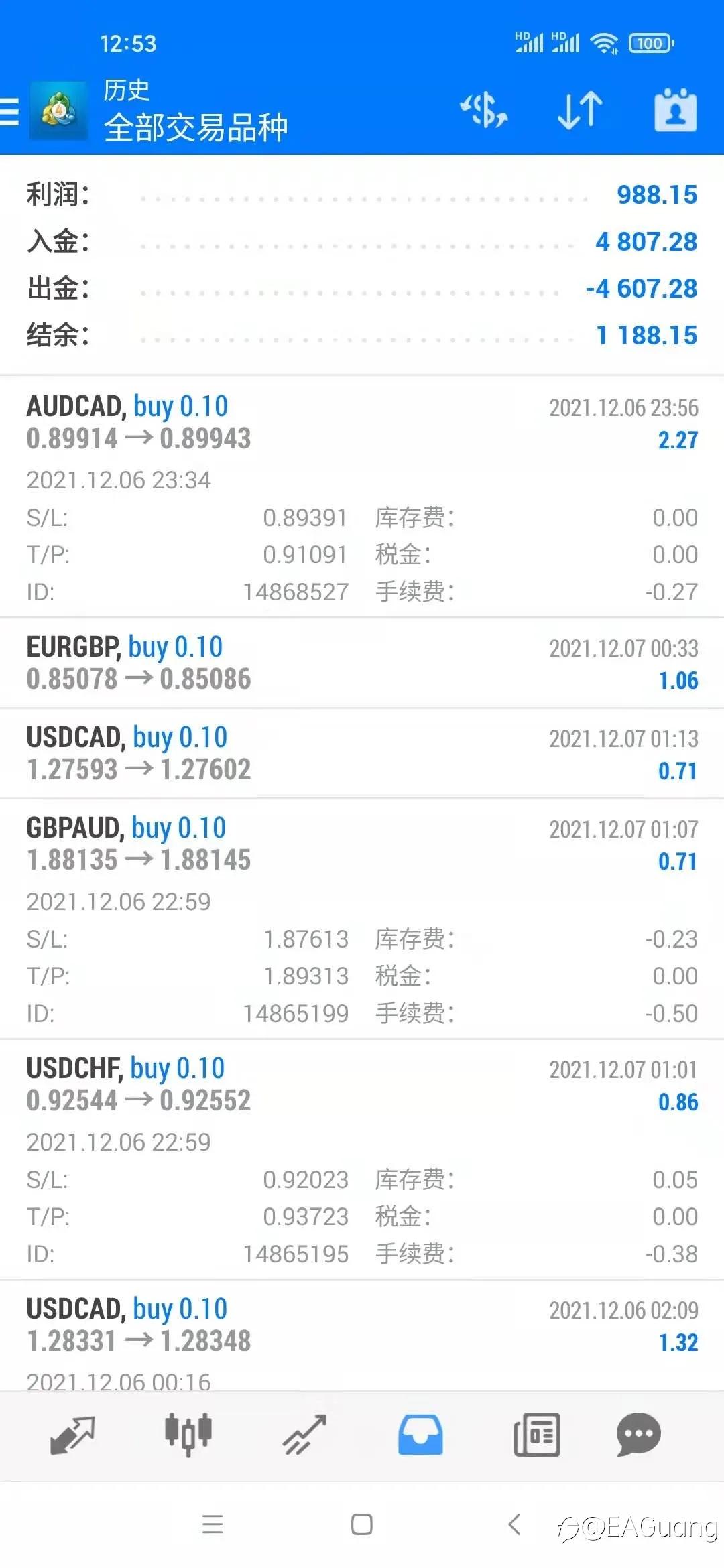Open the sort arrows option
Screen dimensions: 724x1568
pyautogui.click(x=580, y=111)
